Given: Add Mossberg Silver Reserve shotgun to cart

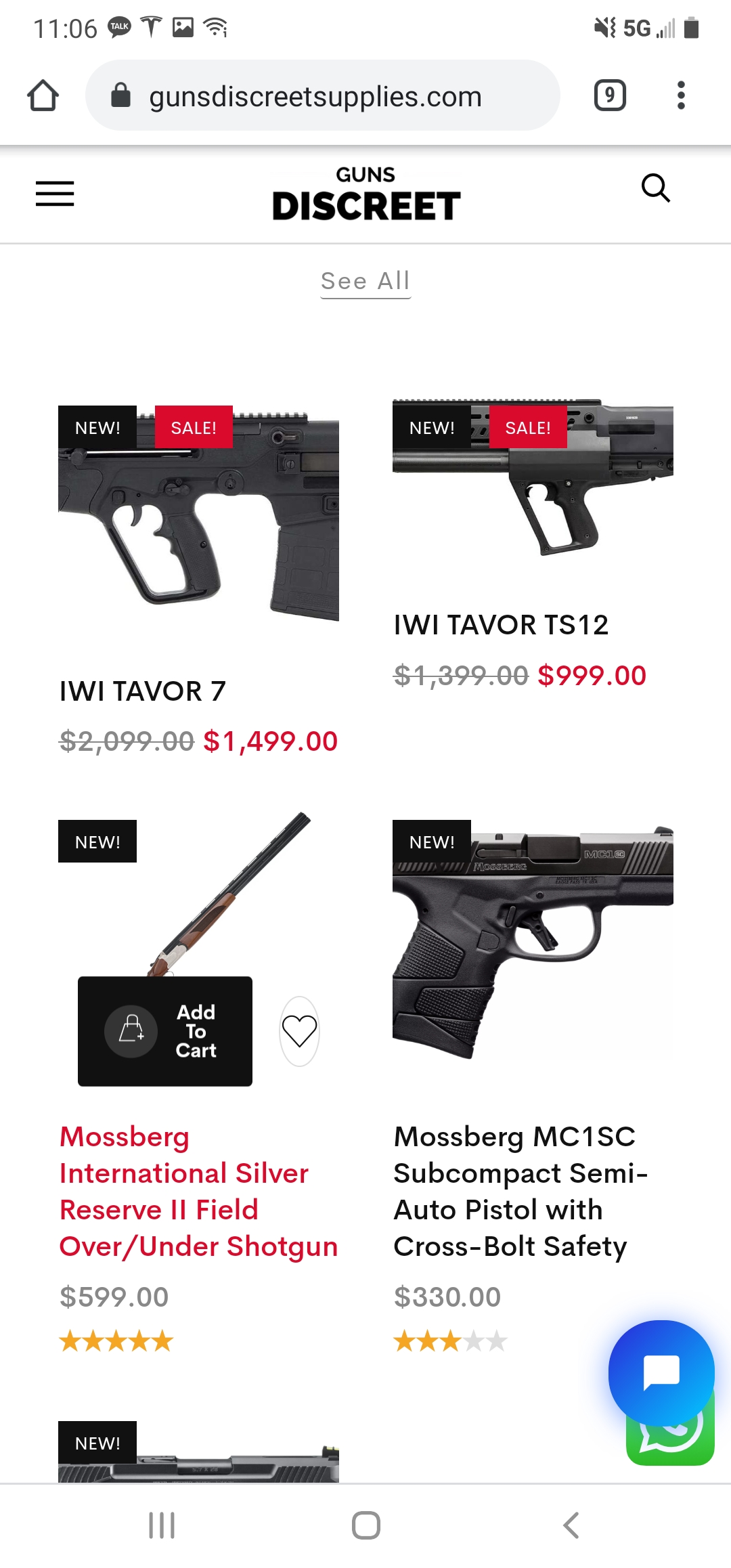Looking at the screenshot, I should pyautogui.click(x=165, y=1031).
